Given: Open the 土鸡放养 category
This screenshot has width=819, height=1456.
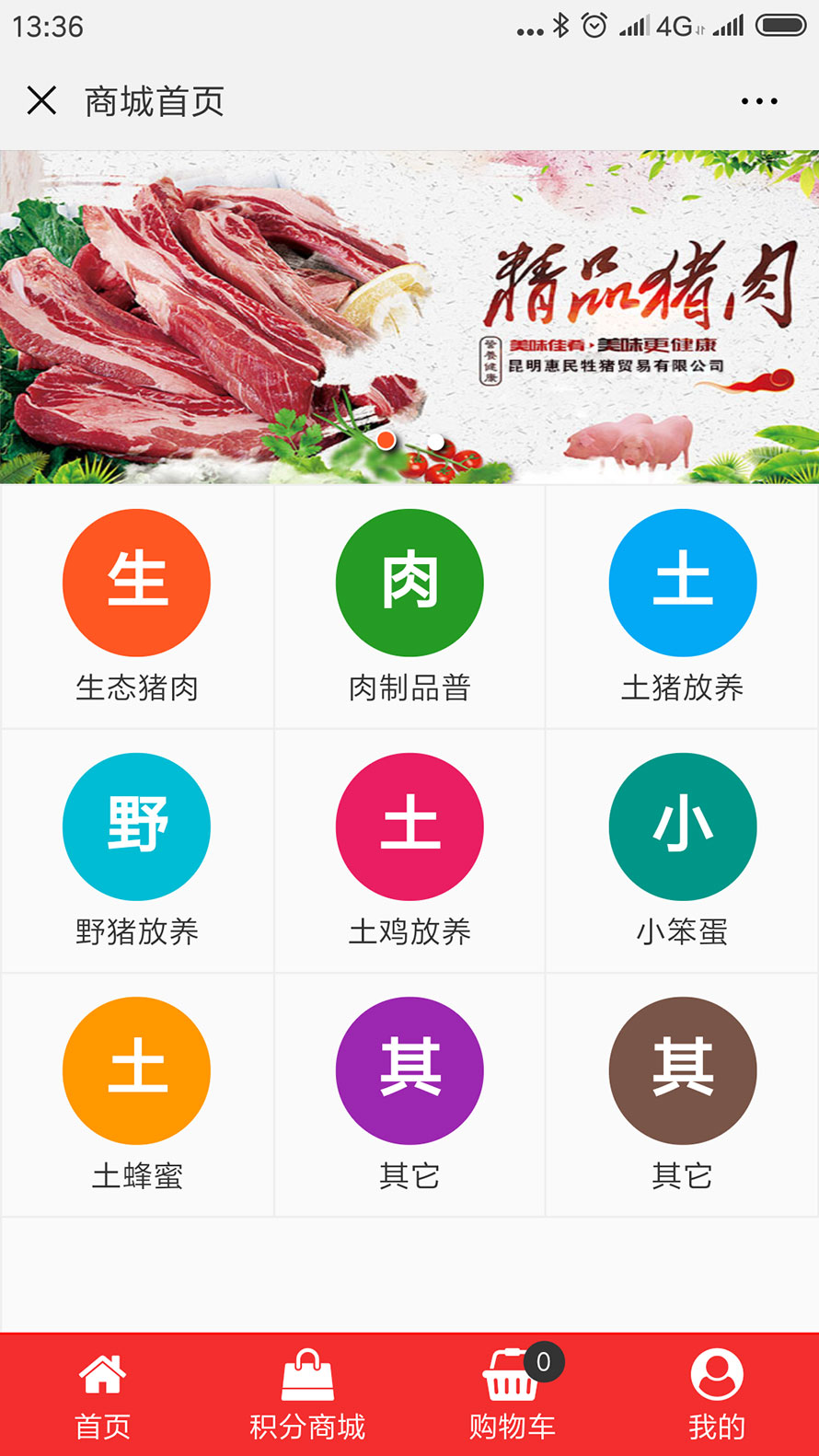Looking at the screenshot, I should click(409, 851).
